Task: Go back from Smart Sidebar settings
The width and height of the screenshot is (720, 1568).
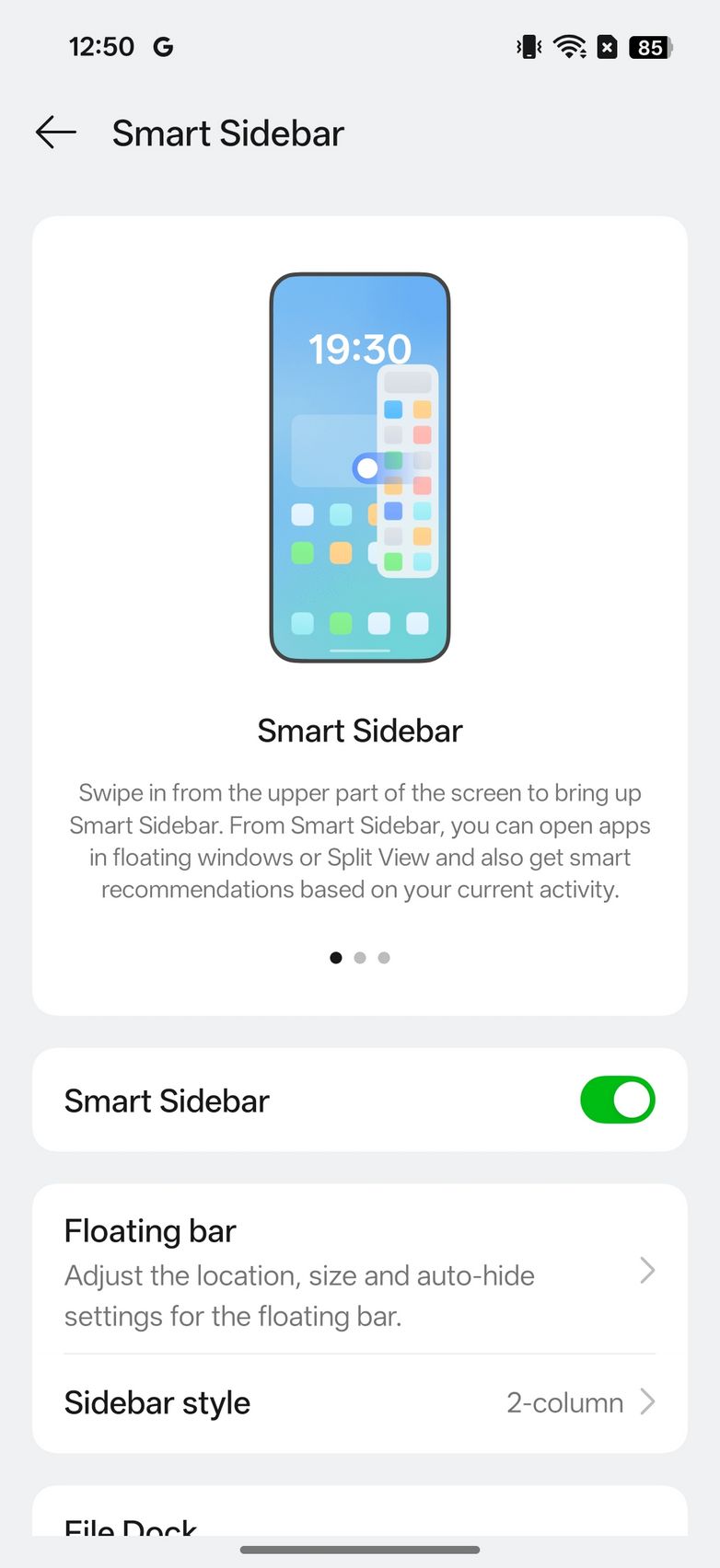Action: [55, 133]
